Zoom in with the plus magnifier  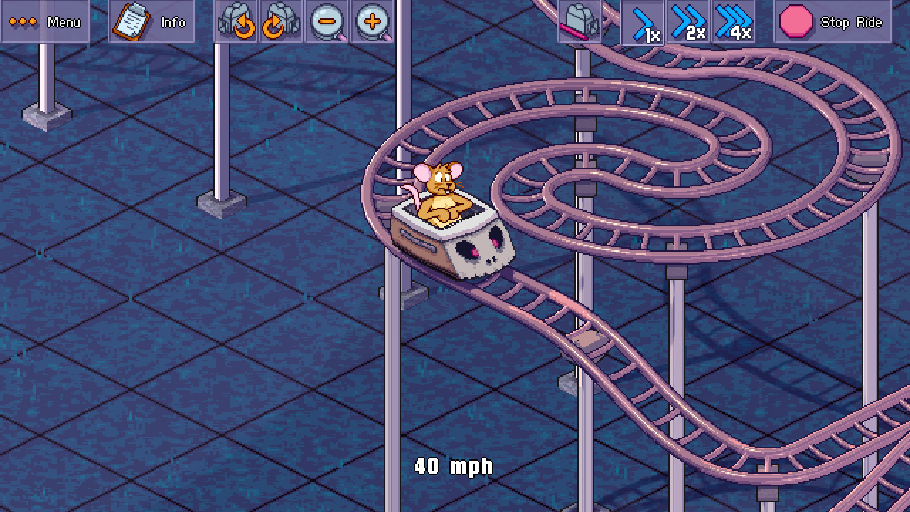370,21
